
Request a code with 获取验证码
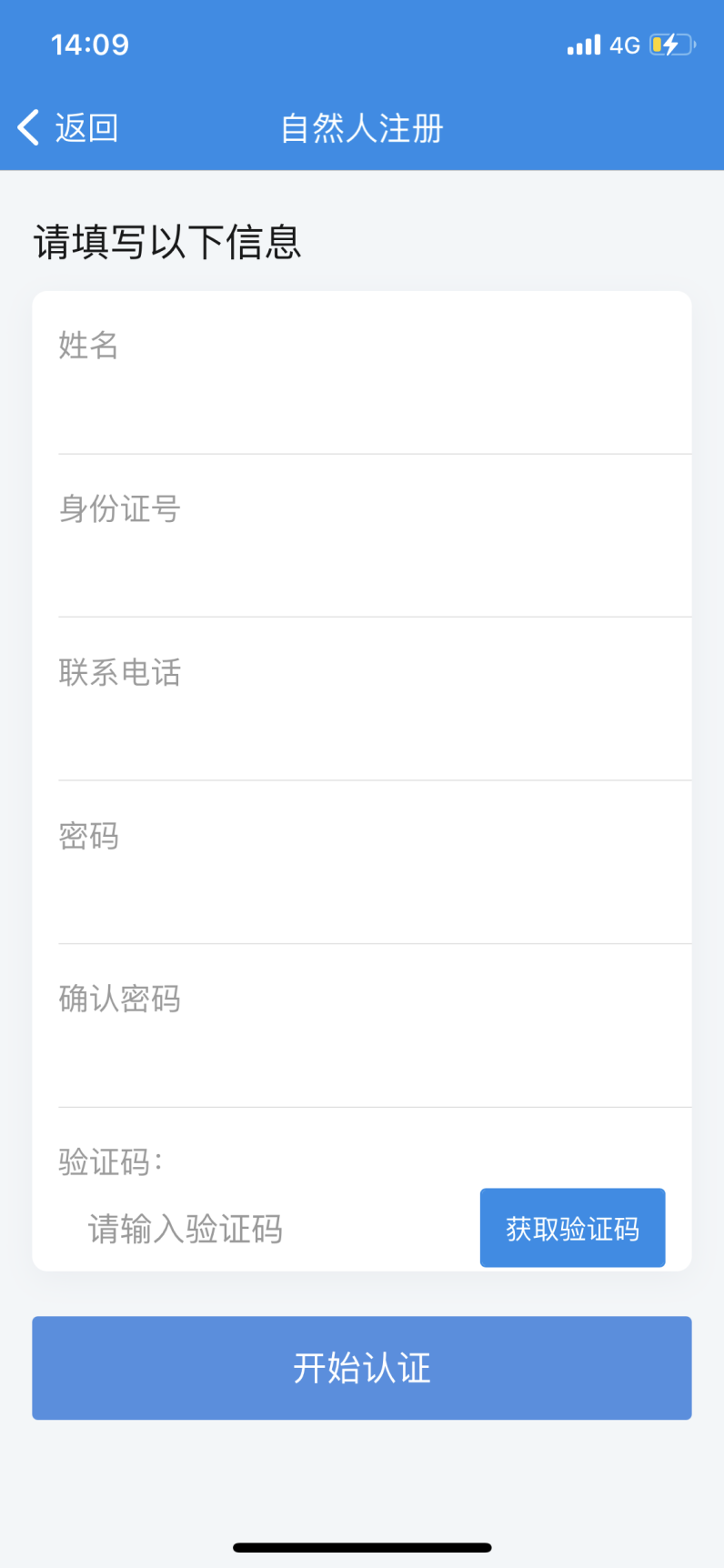572,1228
